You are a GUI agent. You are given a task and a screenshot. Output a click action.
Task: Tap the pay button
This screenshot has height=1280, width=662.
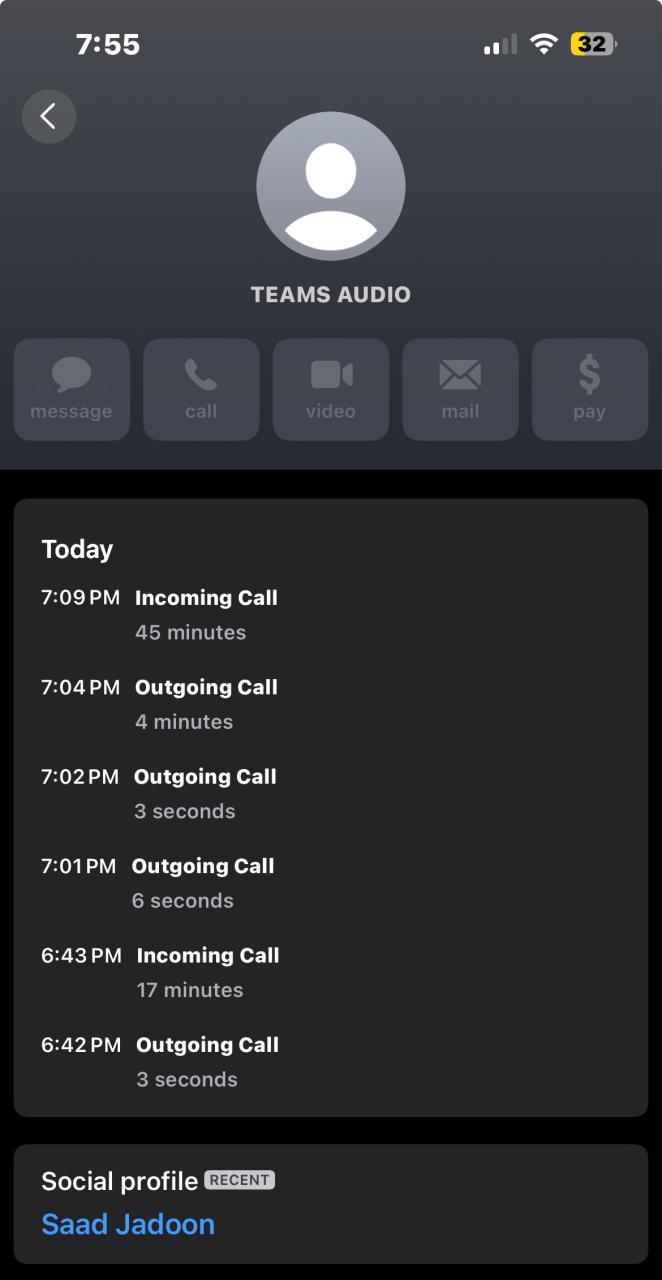(590, 389)
